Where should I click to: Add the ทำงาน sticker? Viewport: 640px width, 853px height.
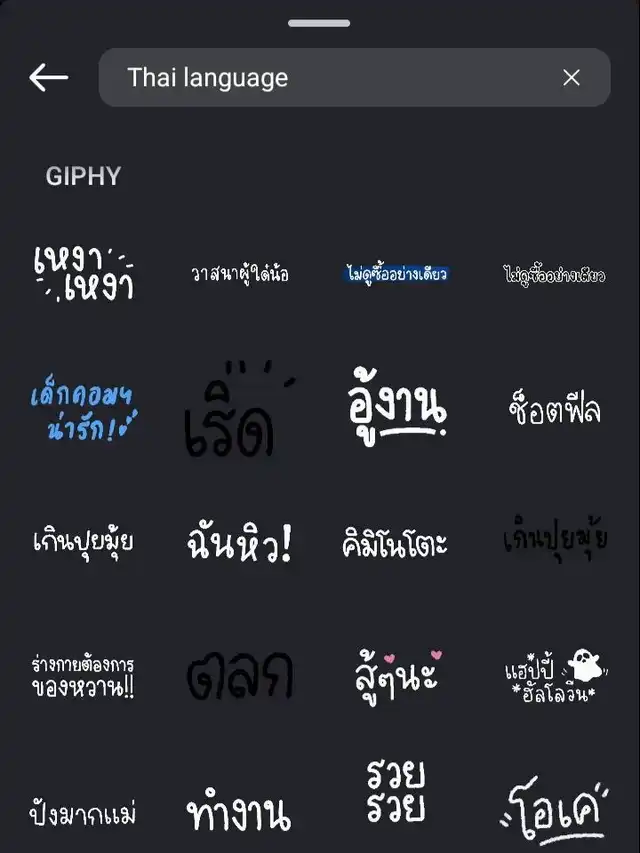pyautogui.click(x=240, y=812)
